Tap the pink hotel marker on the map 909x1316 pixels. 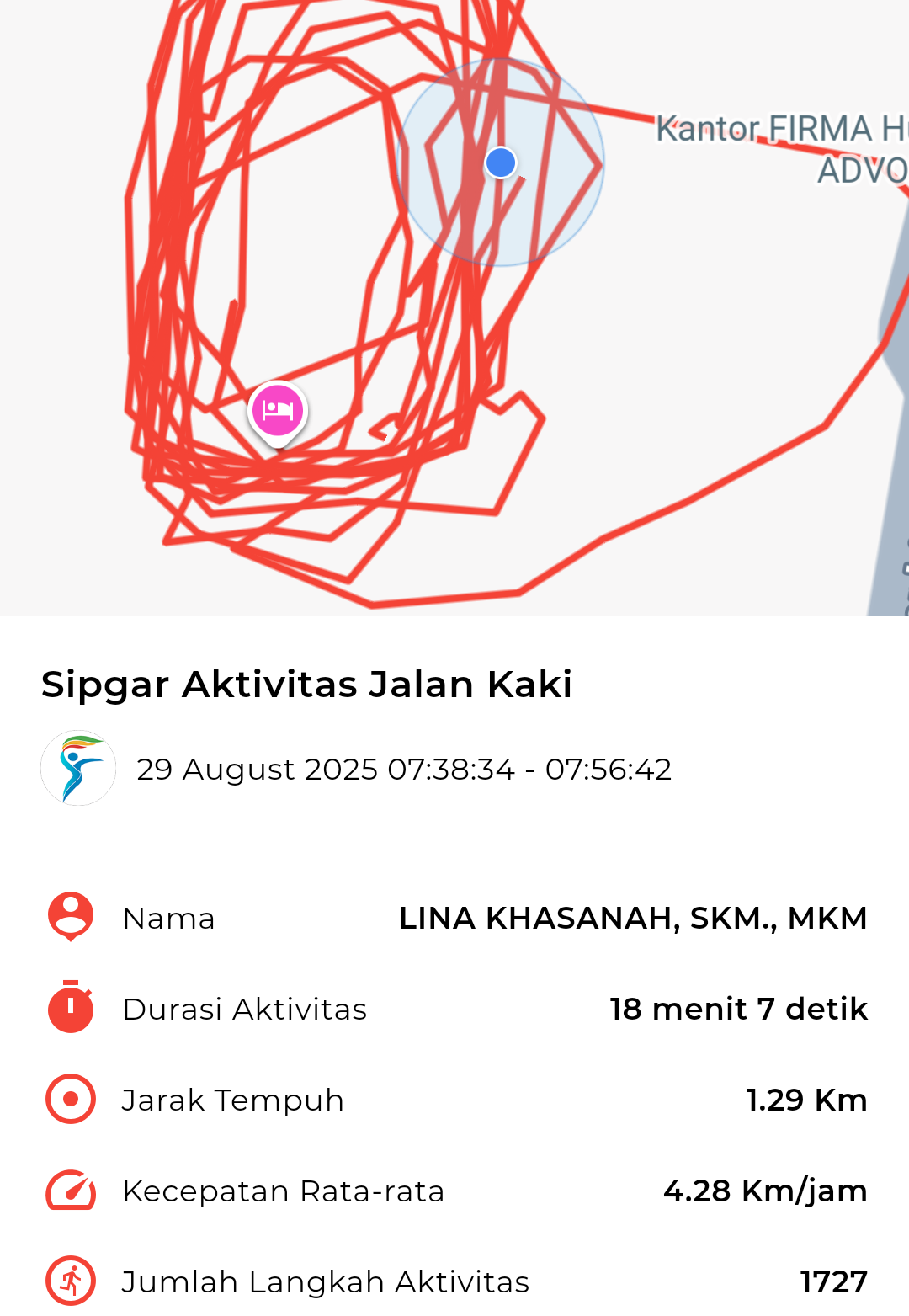click(x=278, y=411)
